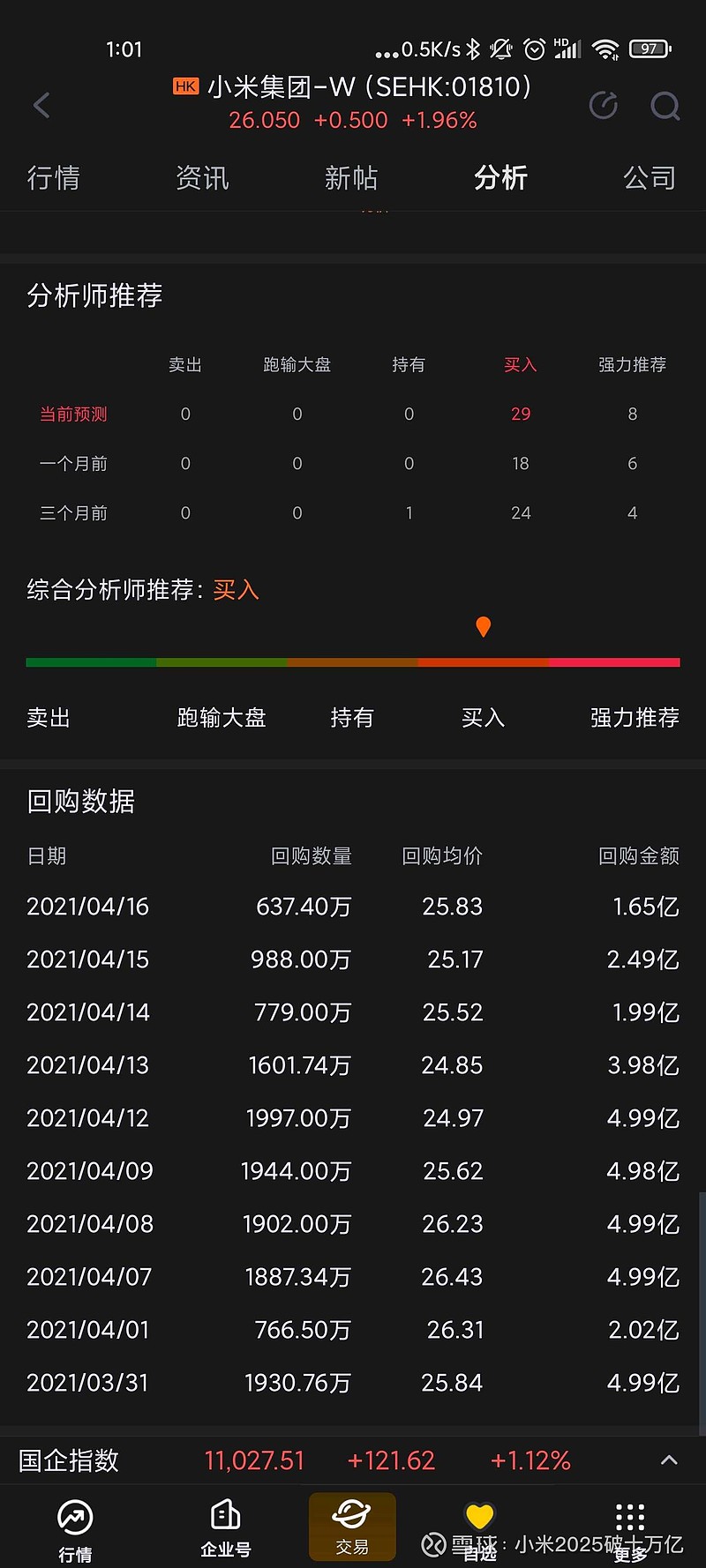
Task: Switch to the 公司 tab
Action: click(650, 177)
